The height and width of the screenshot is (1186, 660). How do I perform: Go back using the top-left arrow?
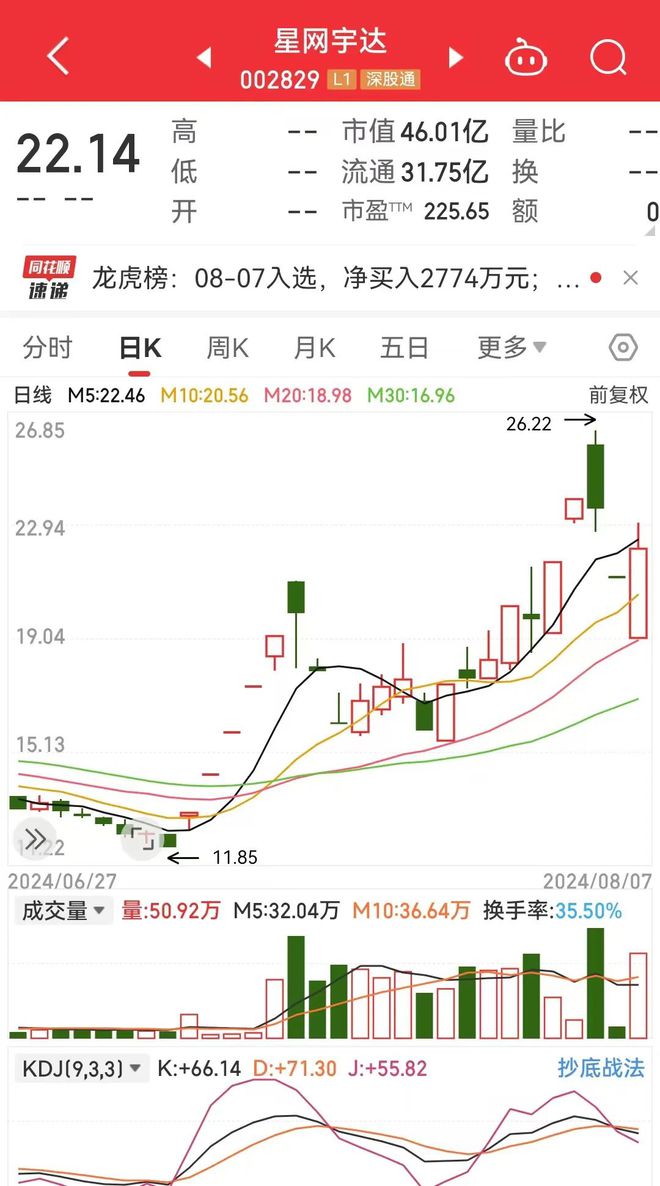[58, 56]
